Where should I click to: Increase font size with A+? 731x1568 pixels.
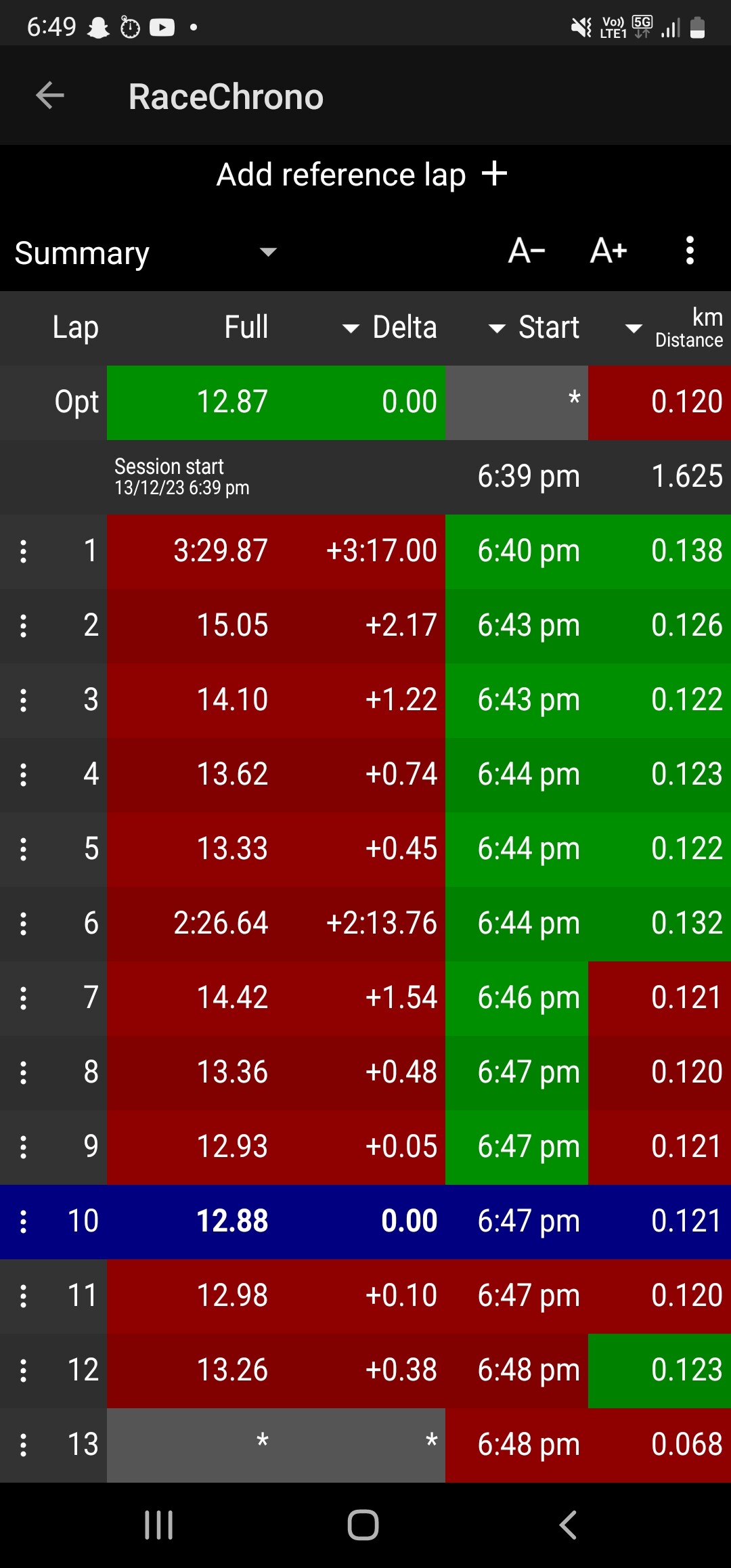(x=608, y=251)
